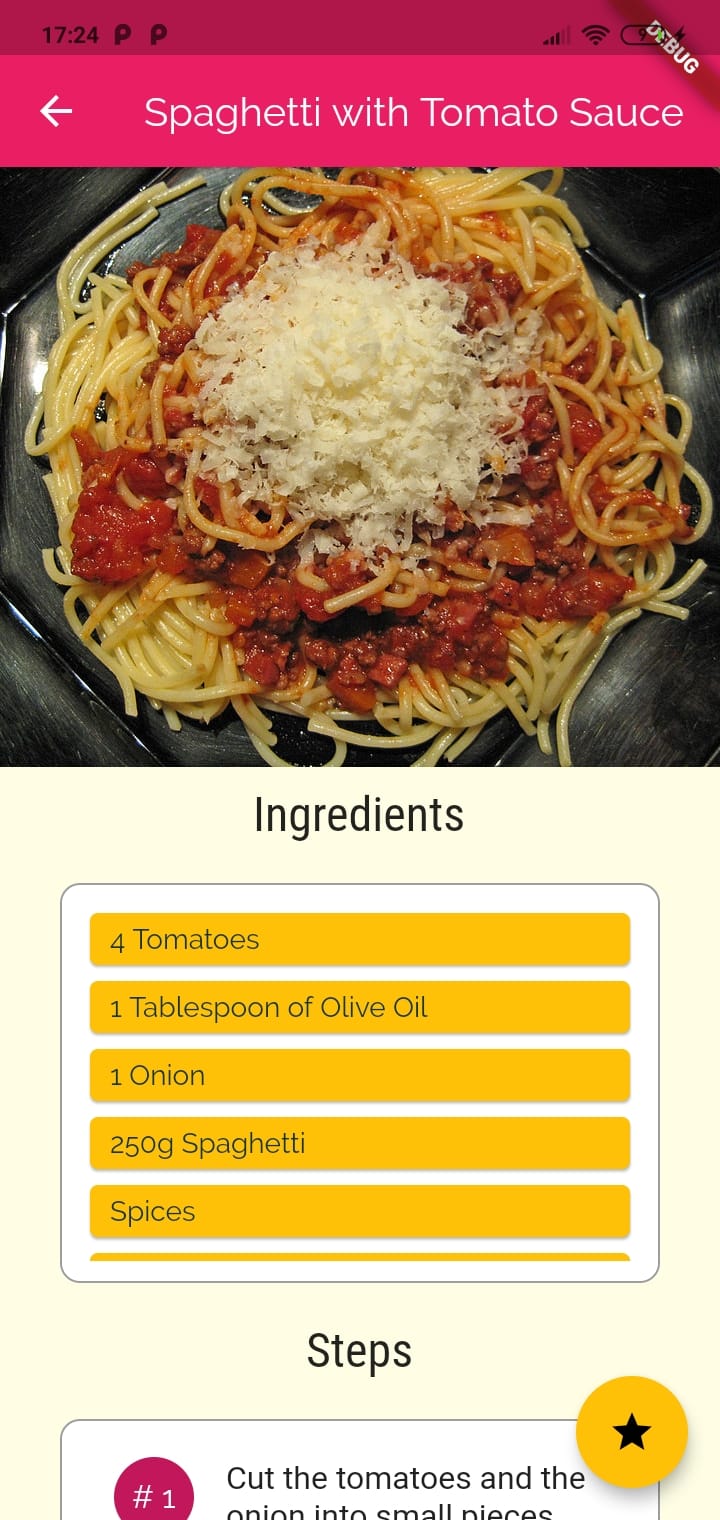Image resolution: width=720 pixels, height=1520 pixels.
Task: Click the second P notification icon
Action: [156, 35]
